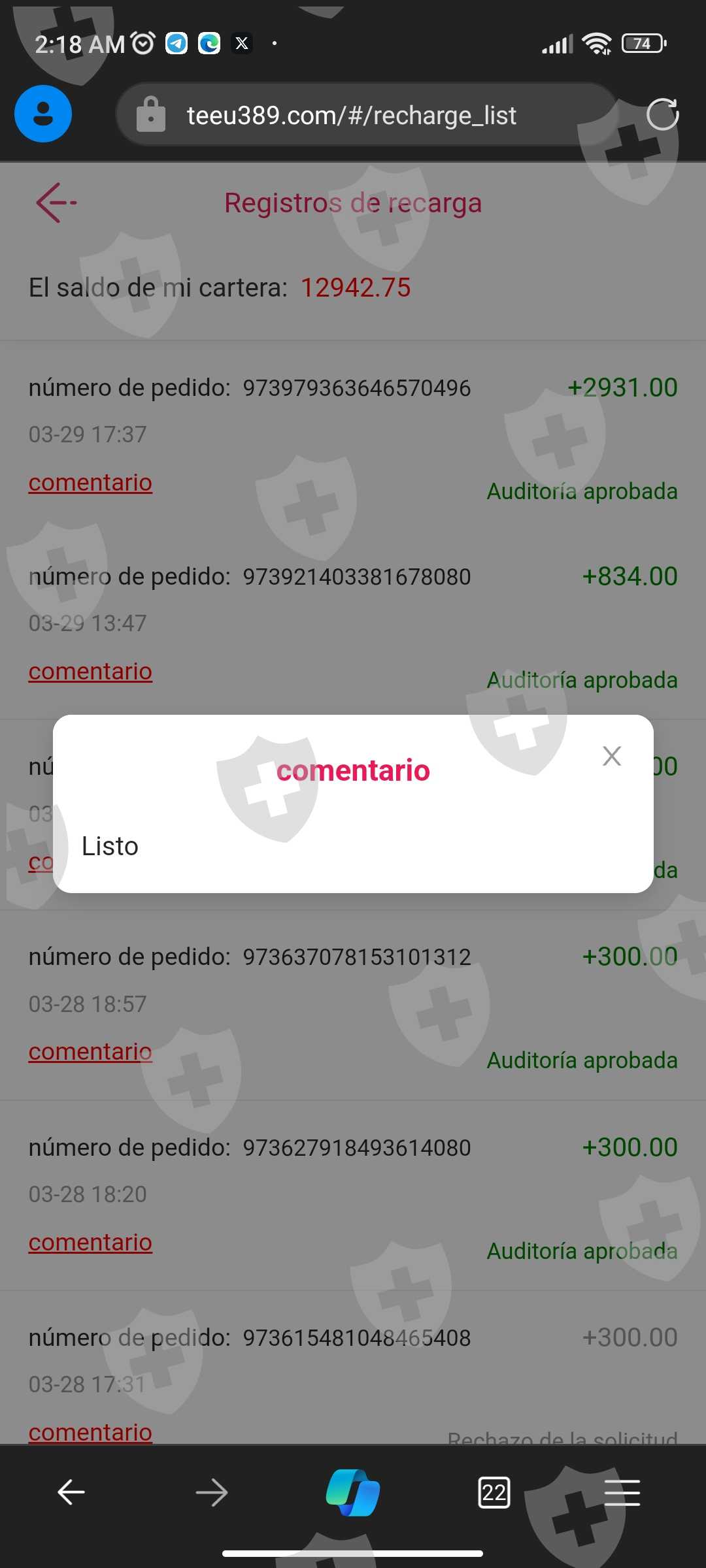Viewport: 706px width, 1568px height.
Task: View comentario for order 973615481048465408
Action: point(90,1431)
